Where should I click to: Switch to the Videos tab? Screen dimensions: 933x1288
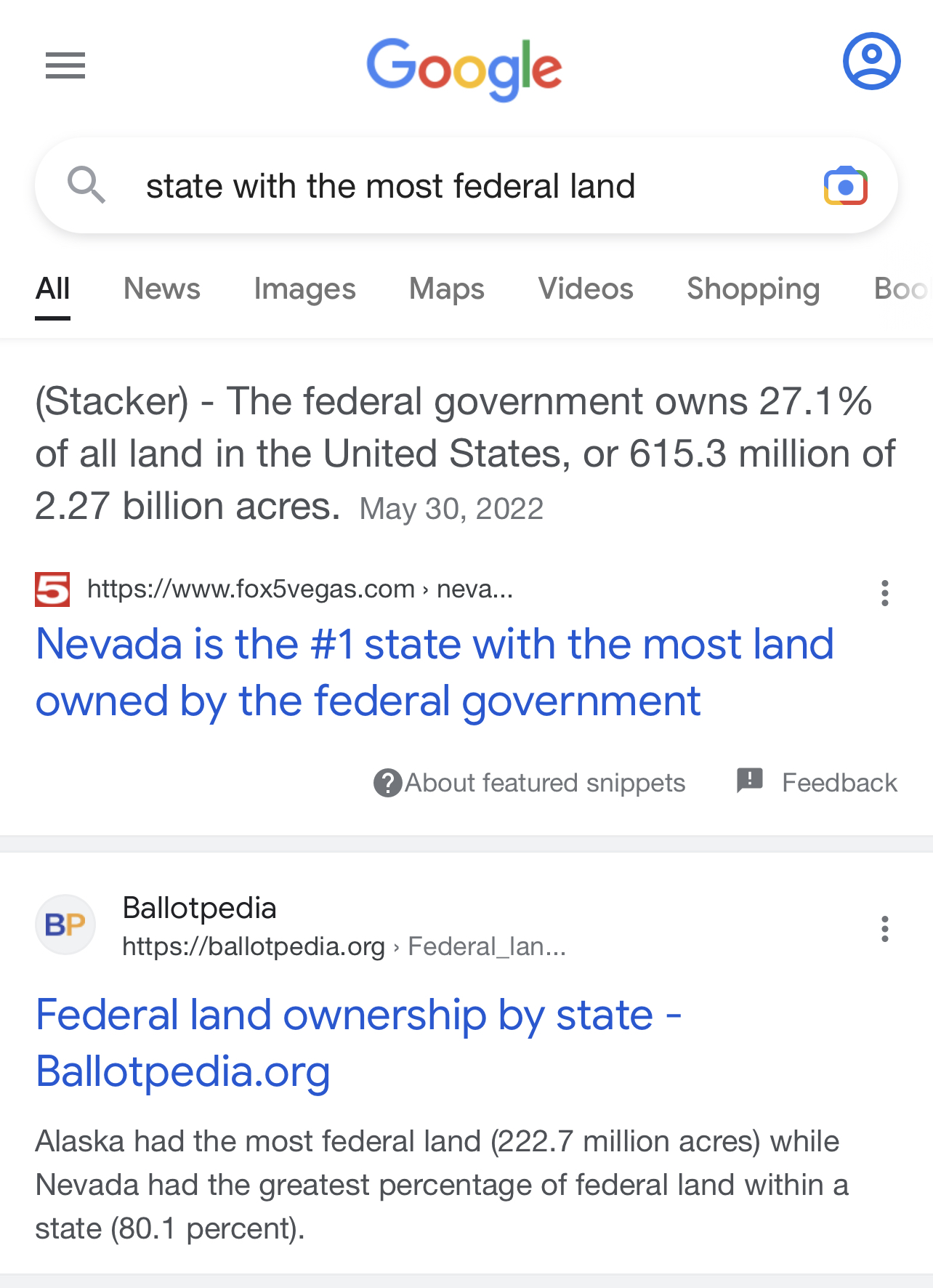(x=585, y=289)
